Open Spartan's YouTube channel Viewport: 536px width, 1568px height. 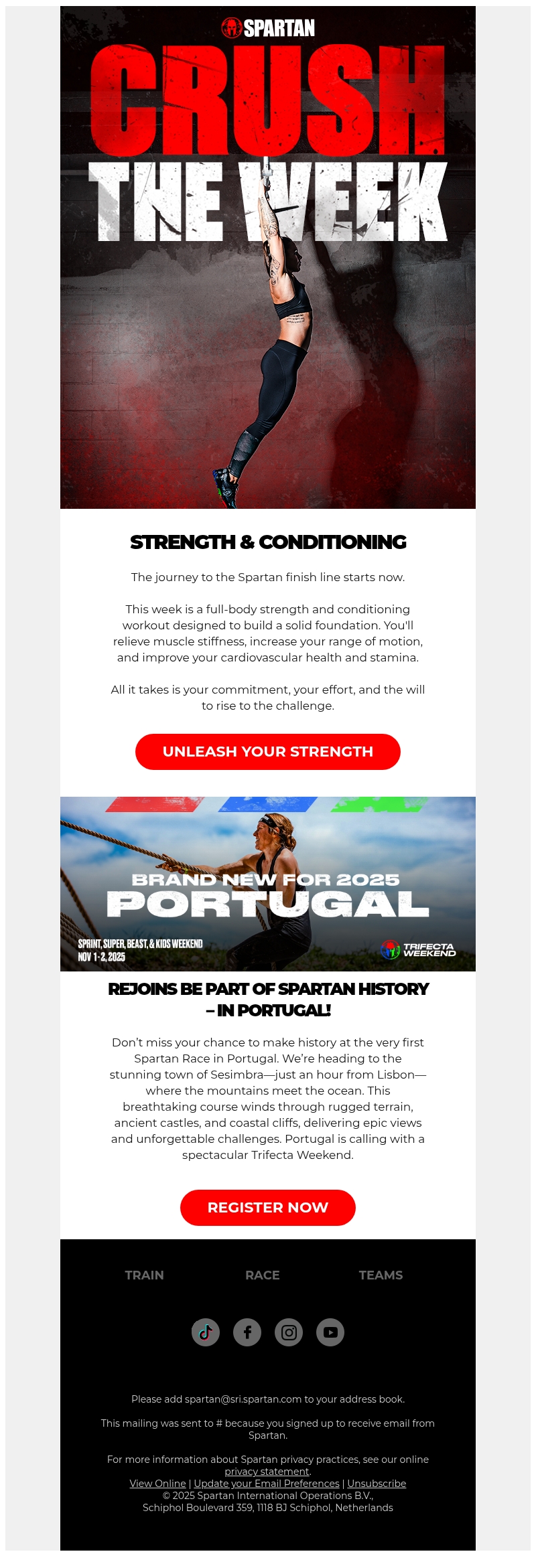pyautogui.click(x=330, y=1332)
